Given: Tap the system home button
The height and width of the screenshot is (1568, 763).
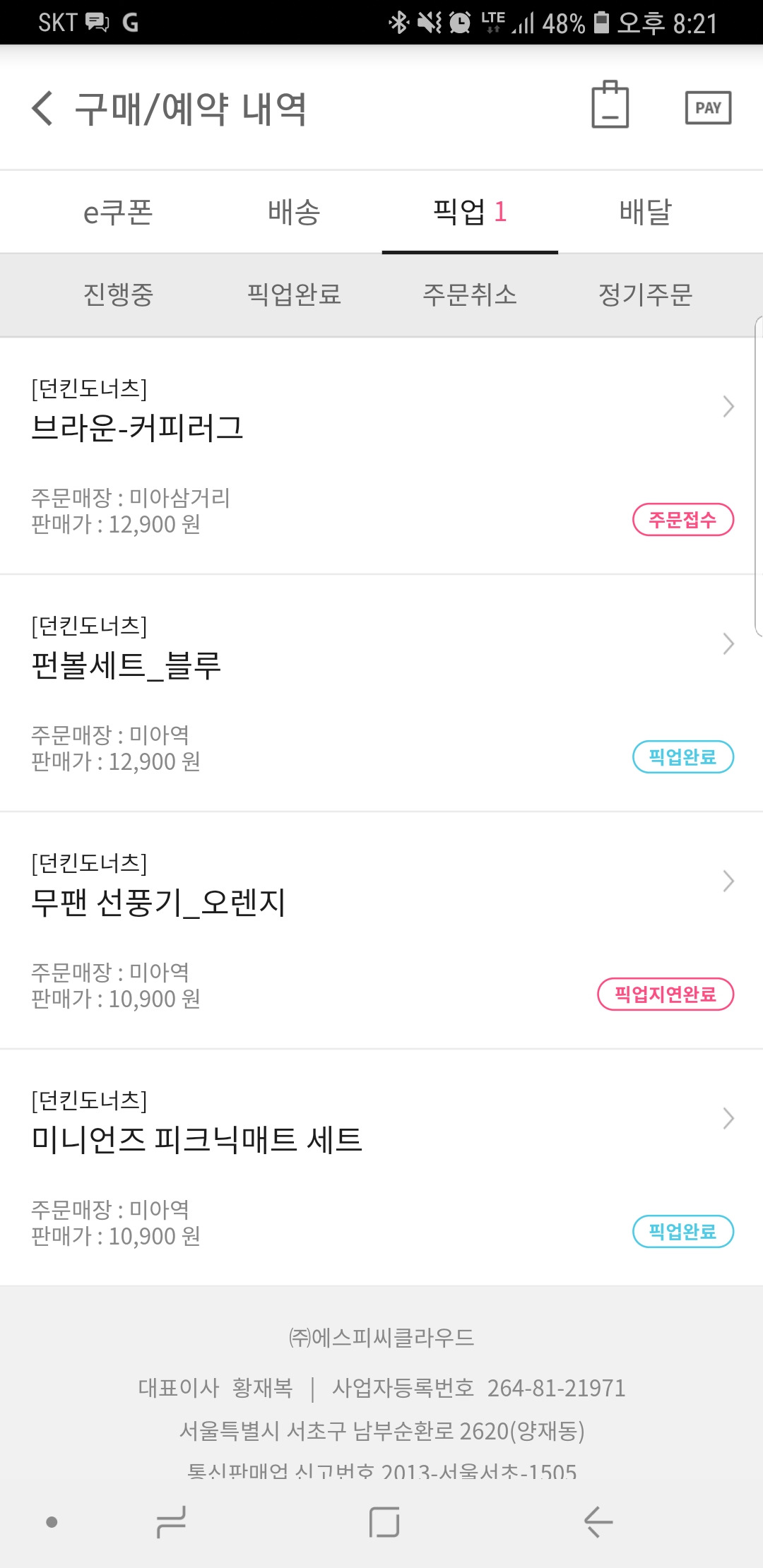Looking at the screenshot, I should tap(384, 1521).
